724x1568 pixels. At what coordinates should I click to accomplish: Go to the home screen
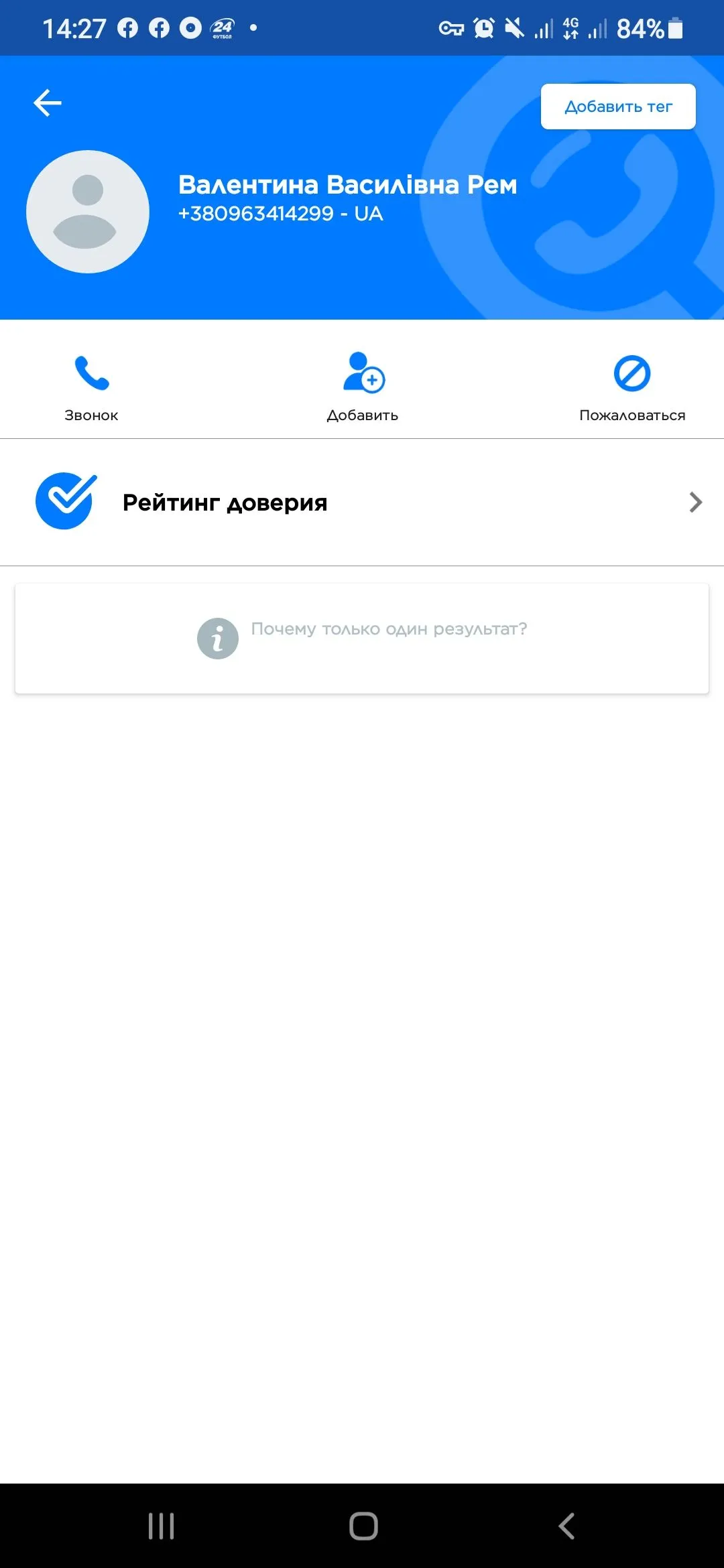click(x=363, y=1526)
